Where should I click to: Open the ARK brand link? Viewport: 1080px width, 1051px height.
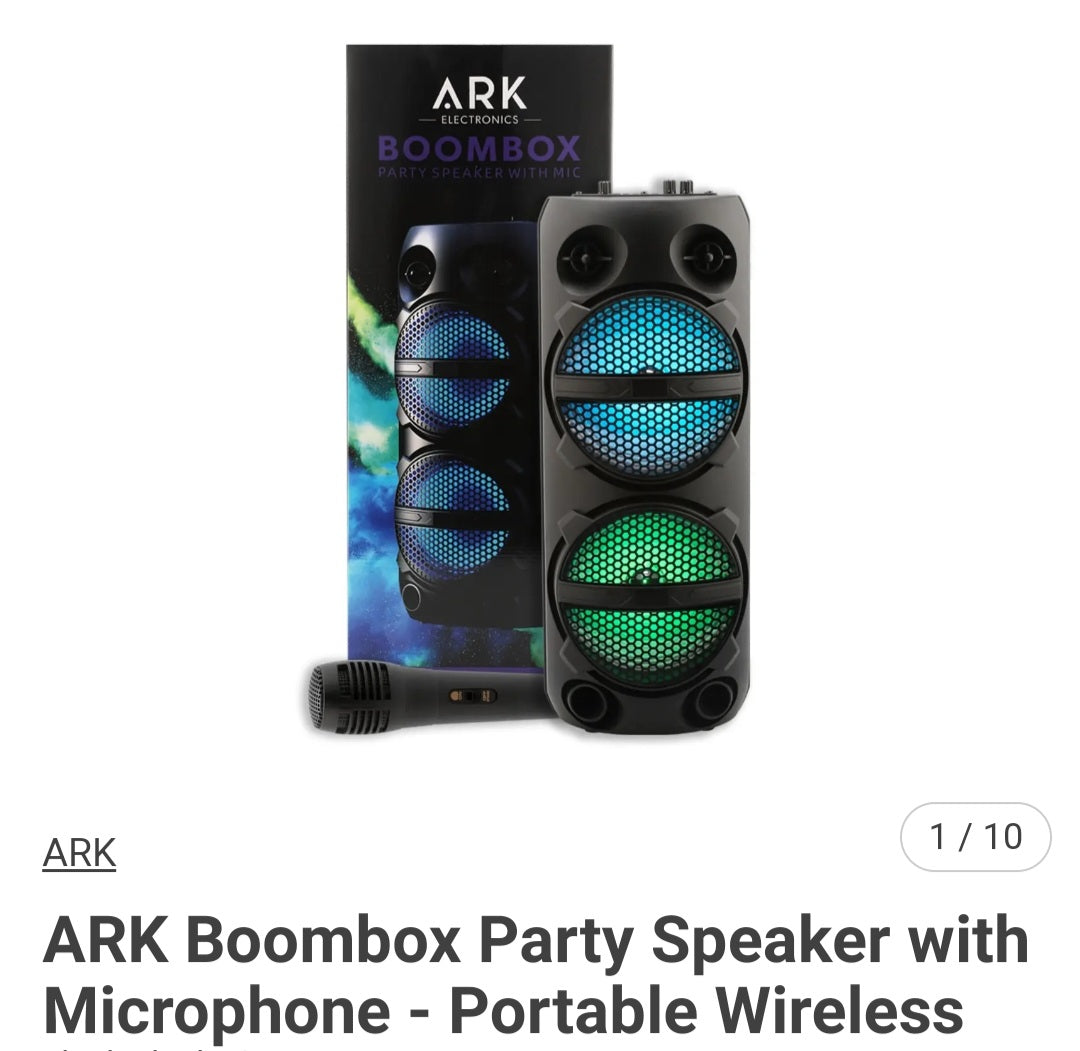(x=79, y=853)
